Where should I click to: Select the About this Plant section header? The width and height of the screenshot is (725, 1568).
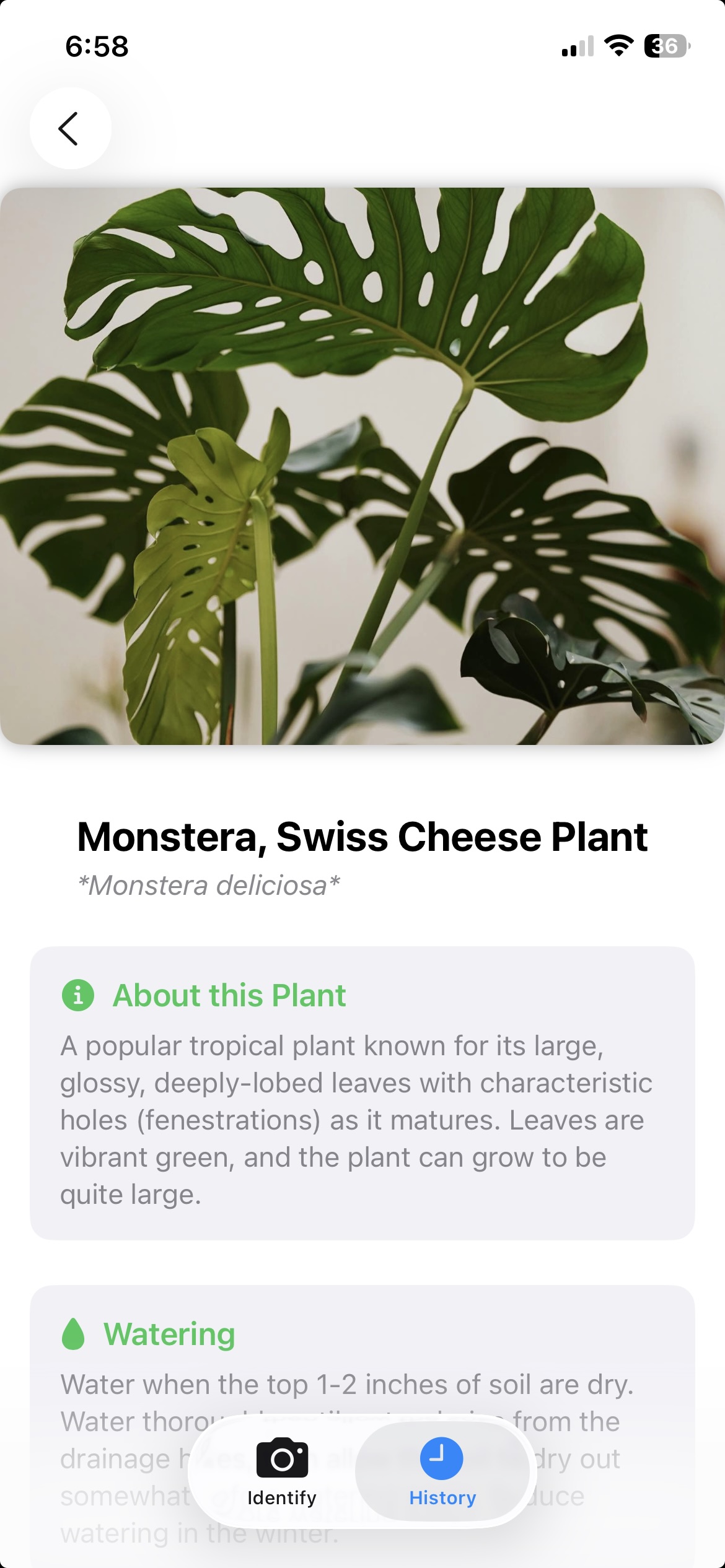230,996
